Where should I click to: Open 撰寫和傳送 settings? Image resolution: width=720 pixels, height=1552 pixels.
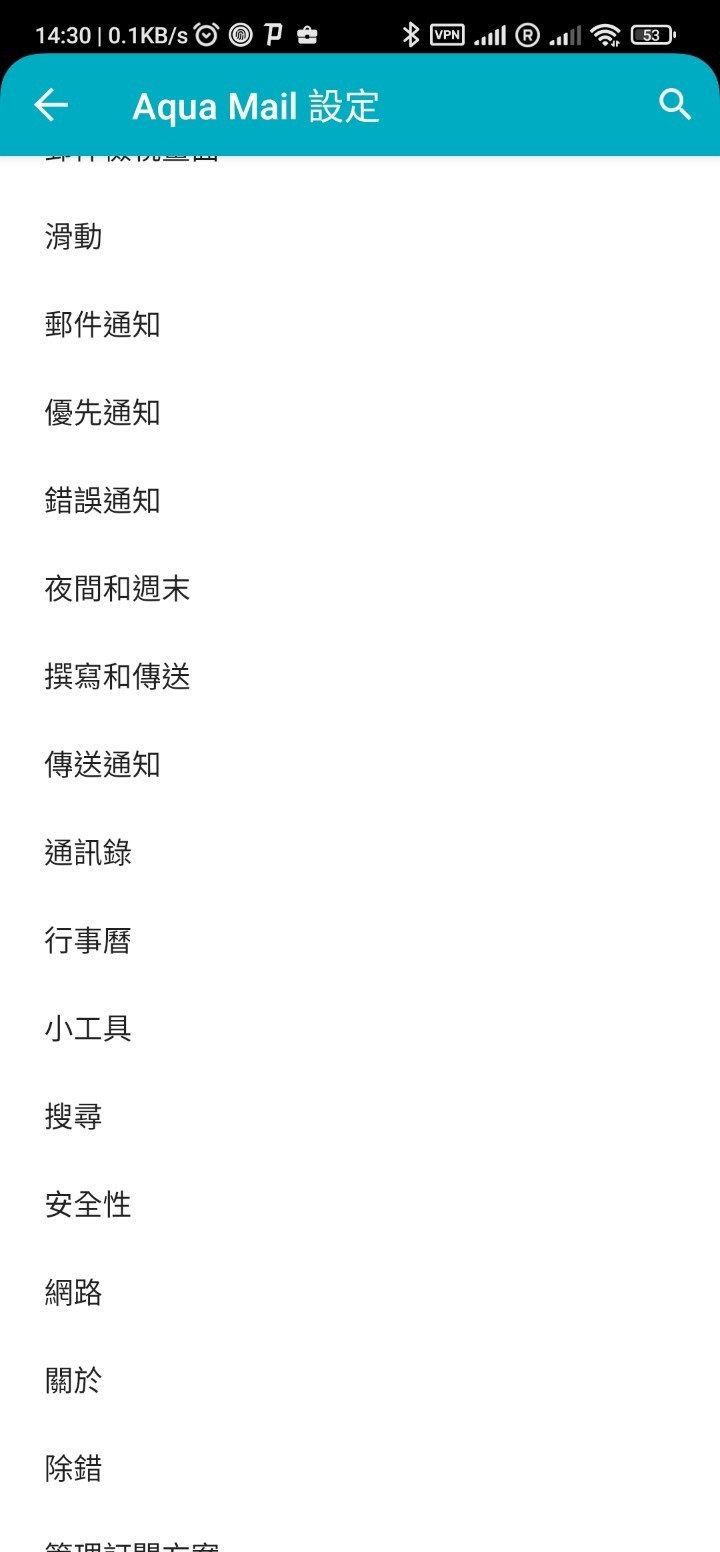117,677
